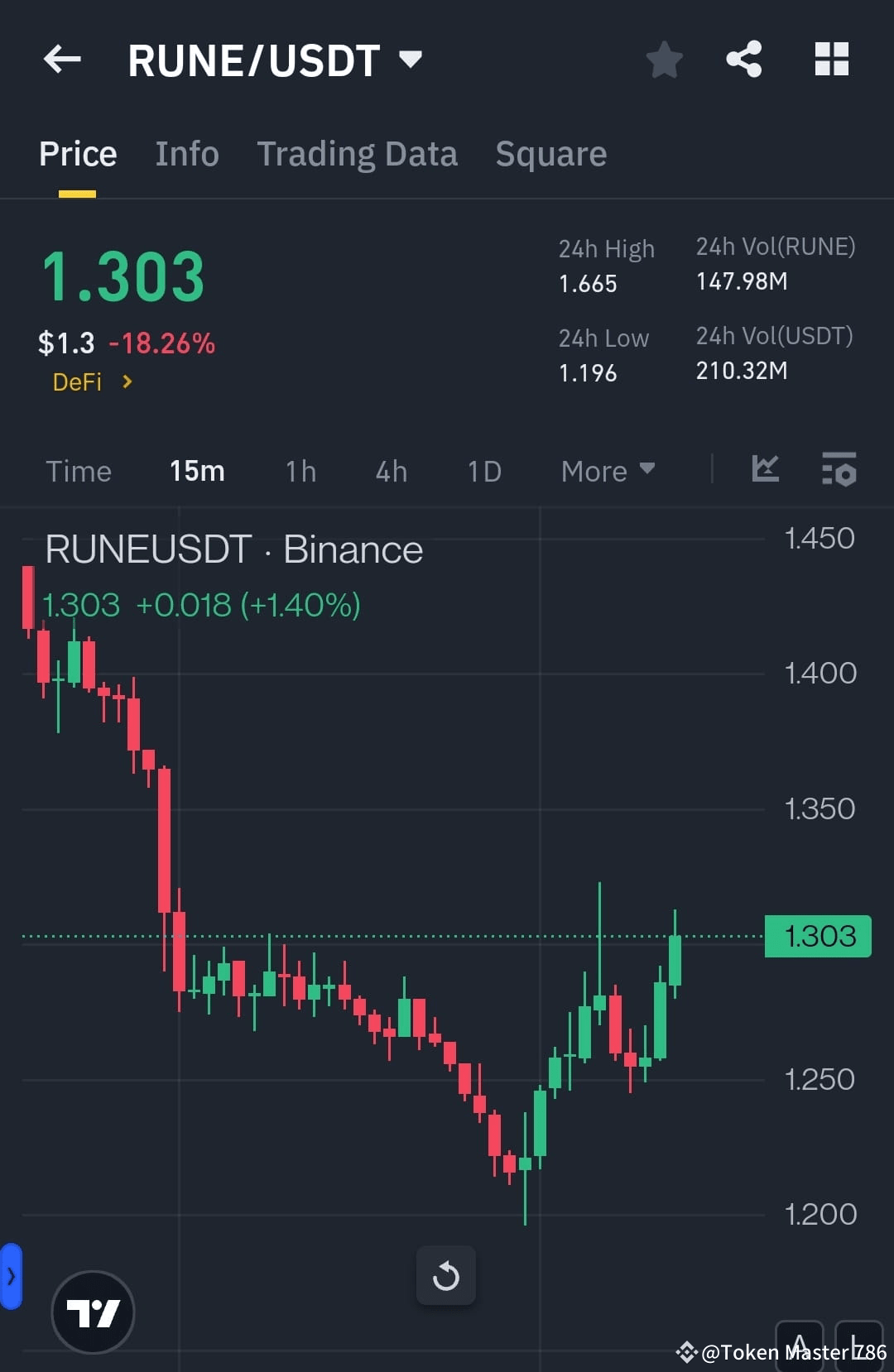The image size is (894, 1372).
Task: Select the Time view option
Action: pyautogui.click(x=79, y=470)
